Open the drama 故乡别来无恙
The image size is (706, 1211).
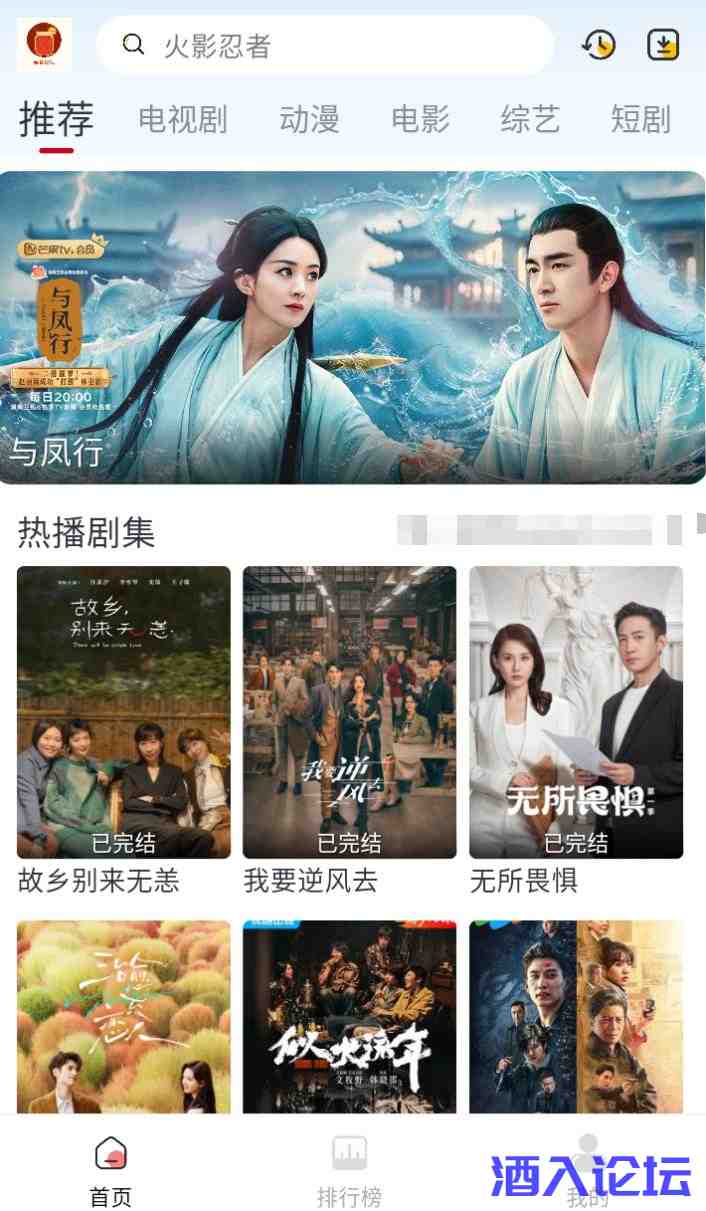pos(124,712)
